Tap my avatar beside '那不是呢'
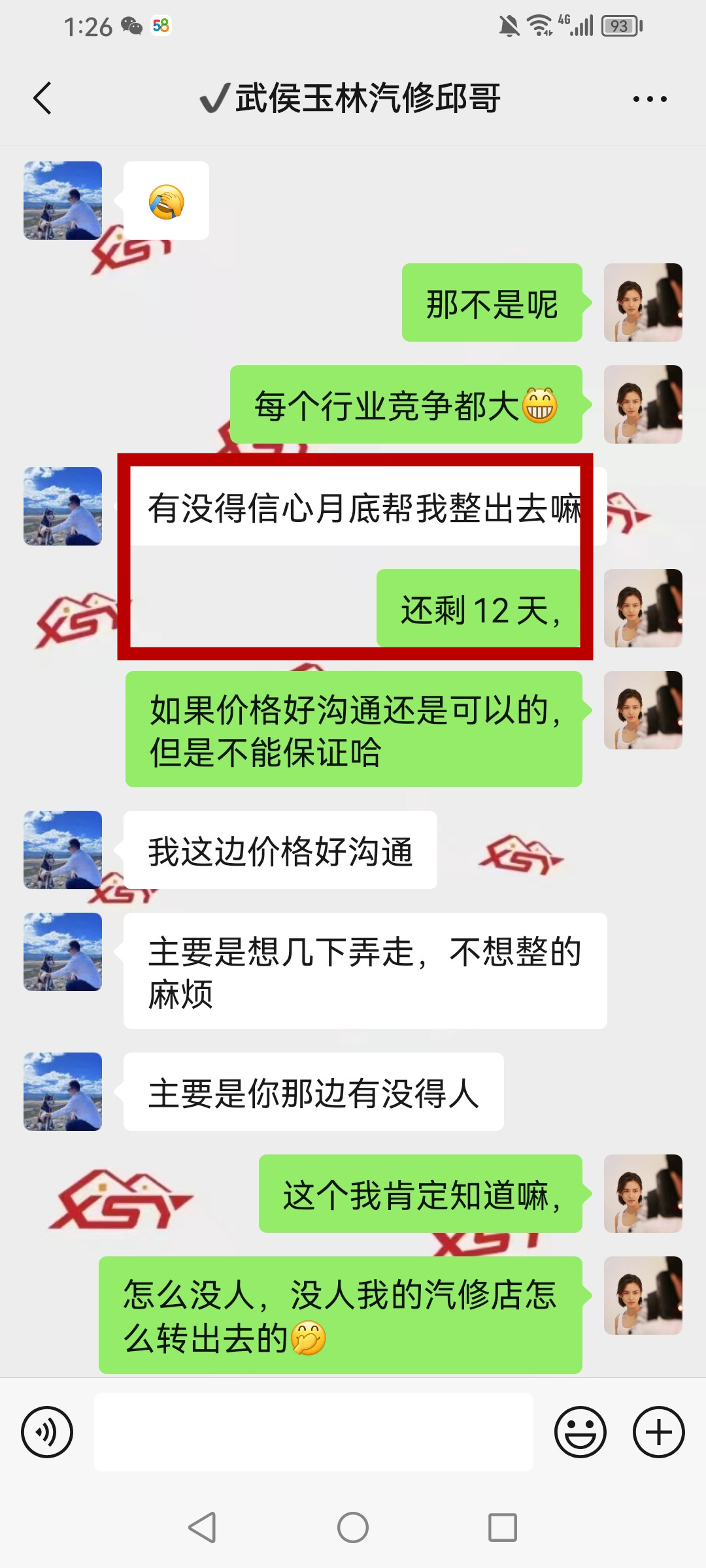The image size is (706, 1568). [643, 302]
